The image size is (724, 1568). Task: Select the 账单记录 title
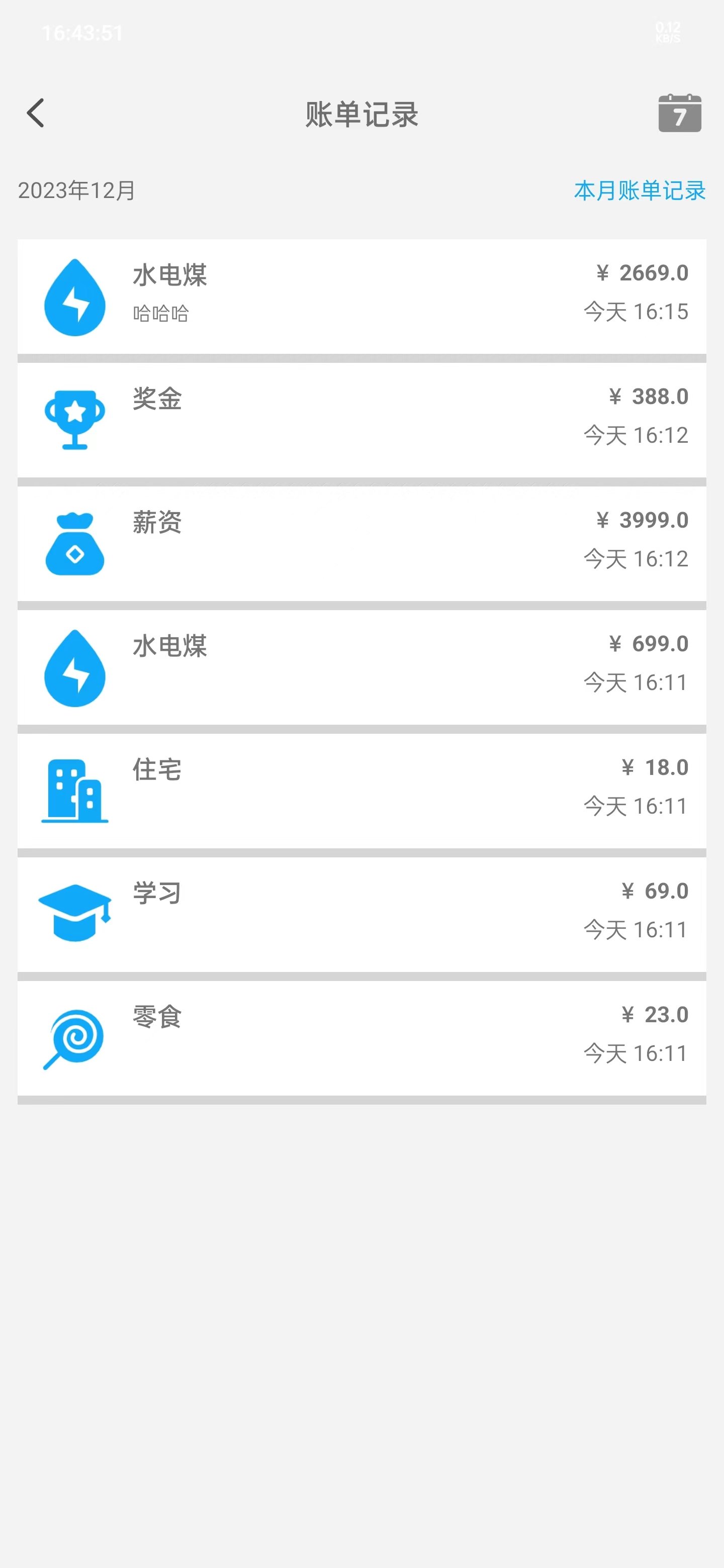coord(361,115)
